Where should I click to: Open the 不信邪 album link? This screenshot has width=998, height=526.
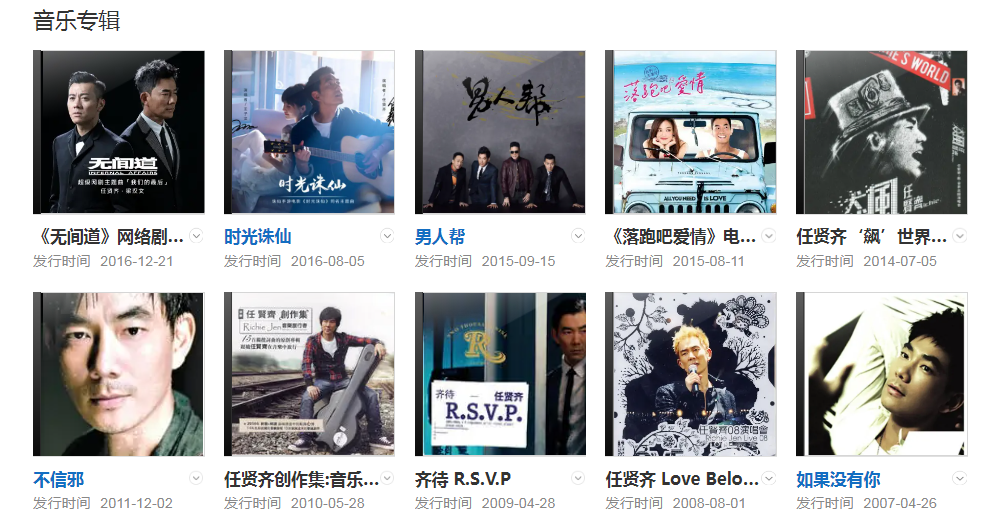click(x=58, y=479)
